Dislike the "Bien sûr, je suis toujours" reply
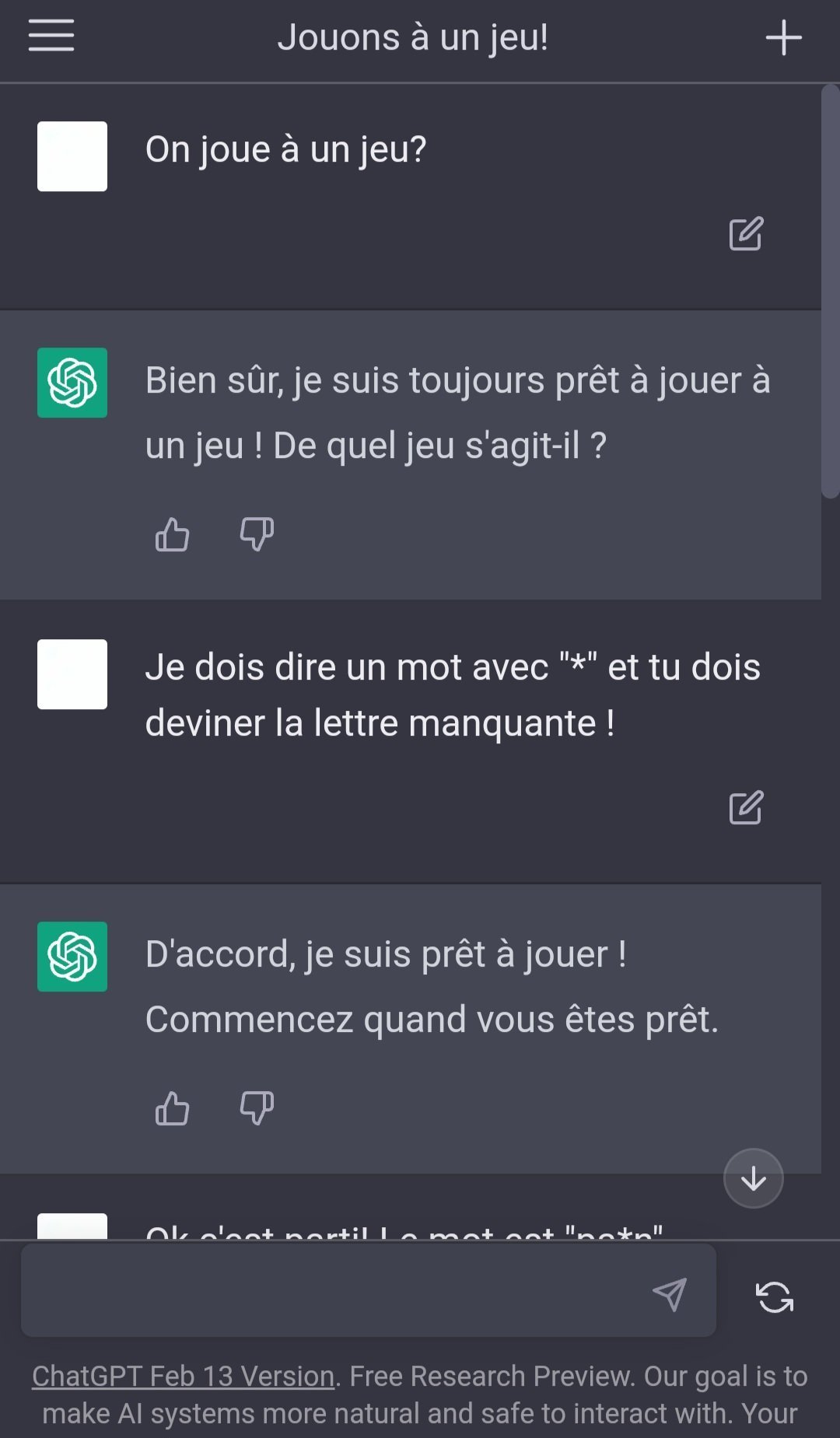 coord(257,535)
